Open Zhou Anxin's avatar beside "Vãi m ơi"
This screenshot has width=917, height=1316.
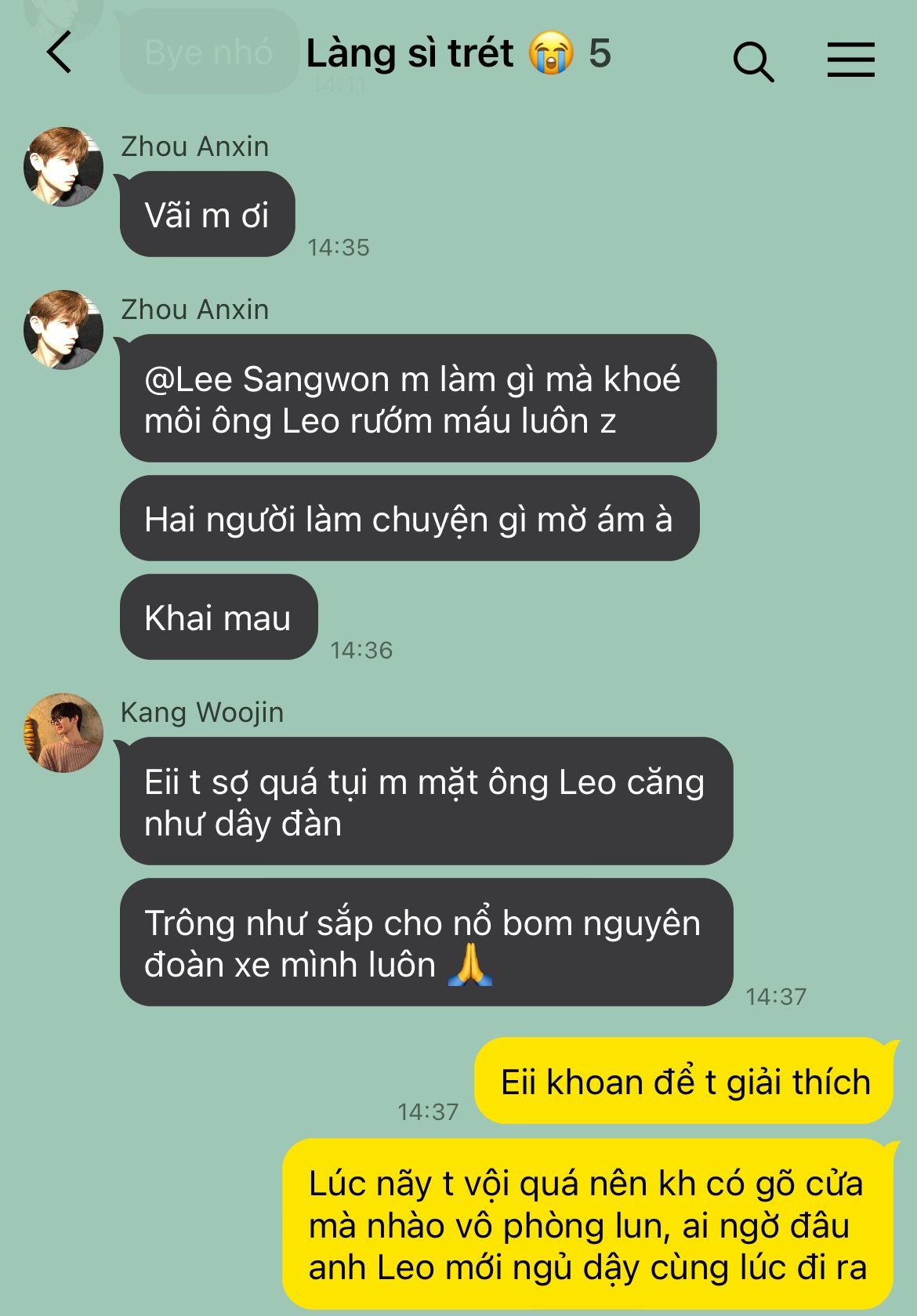pos(63,167)
